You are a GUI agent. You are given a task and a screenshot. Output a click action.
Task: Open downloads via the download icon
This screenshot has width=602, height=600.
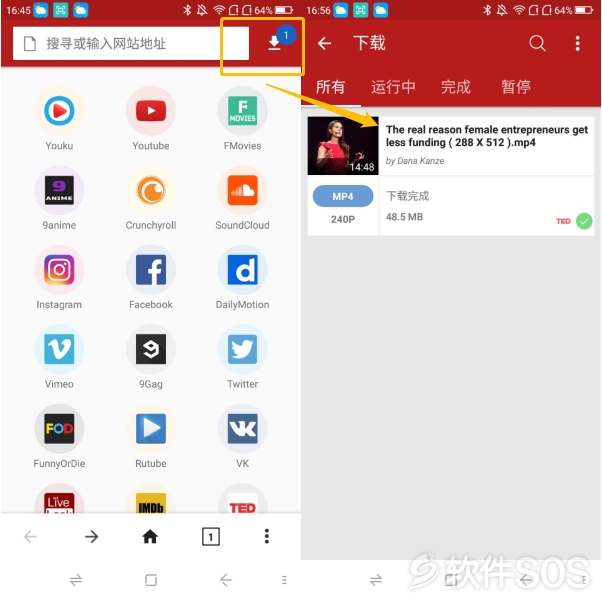tap(275, 44)
